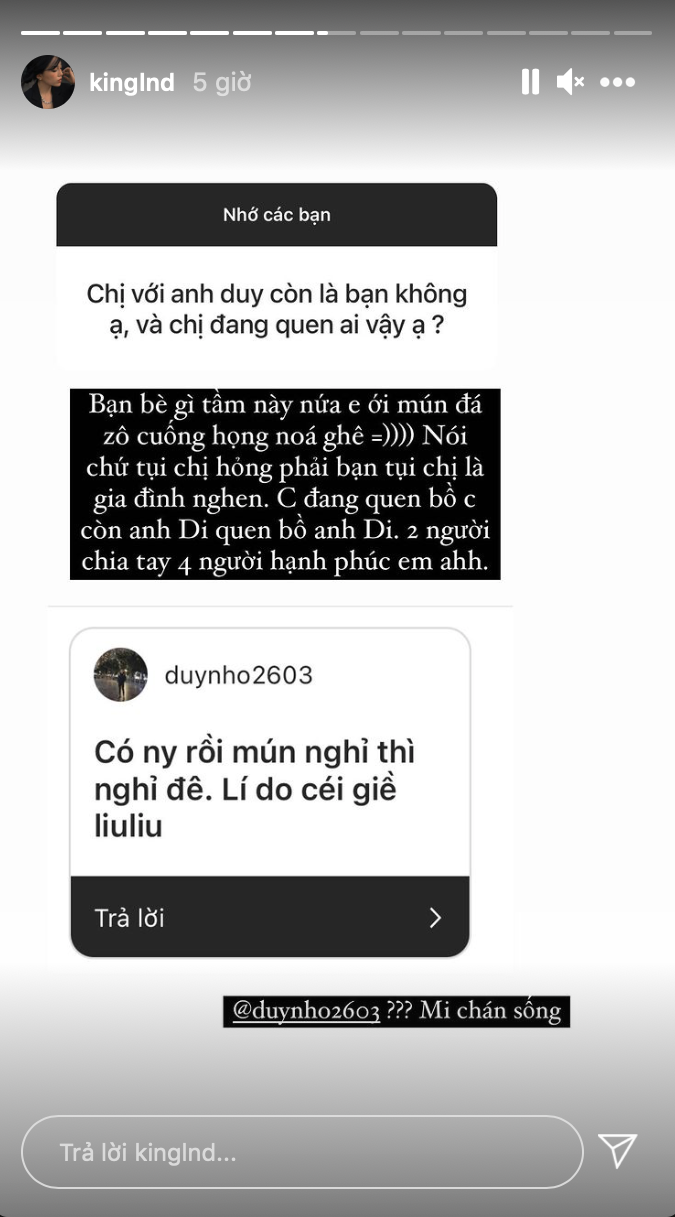Open kinglnd's profile picture

(48, 82)
